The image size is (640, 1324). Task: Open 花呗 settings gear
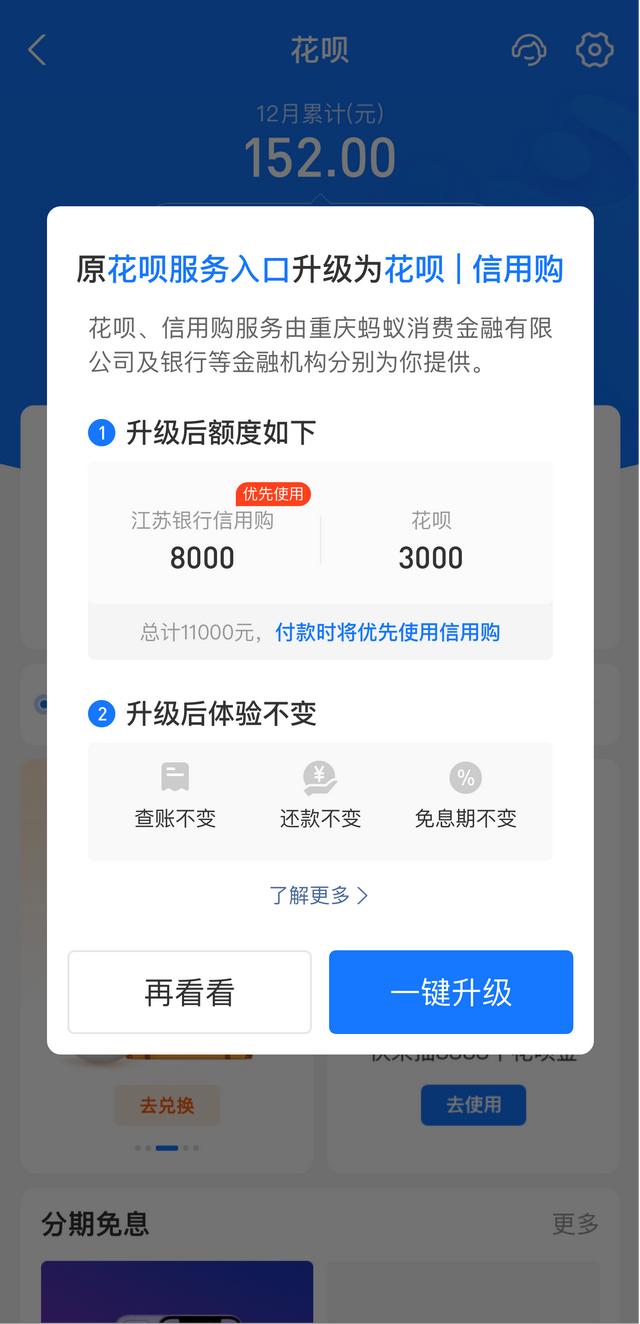[594, 49]
